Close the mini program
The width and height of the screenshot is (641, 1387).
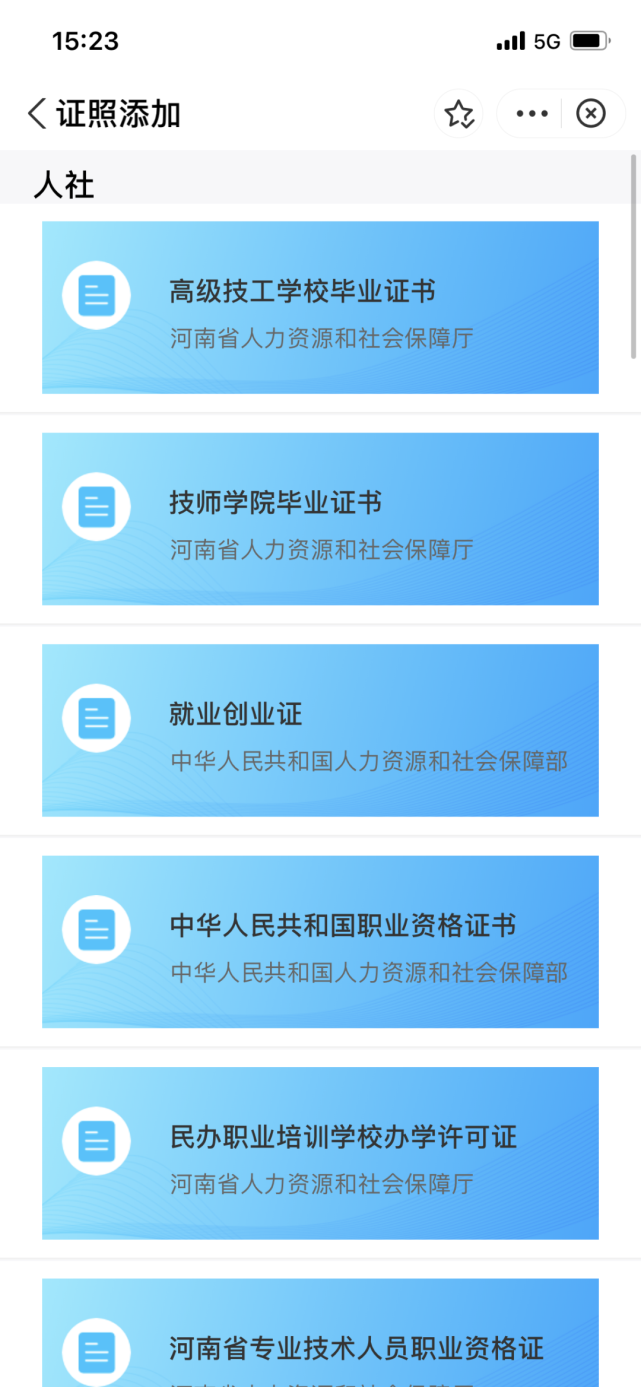(x=591, y=114)
